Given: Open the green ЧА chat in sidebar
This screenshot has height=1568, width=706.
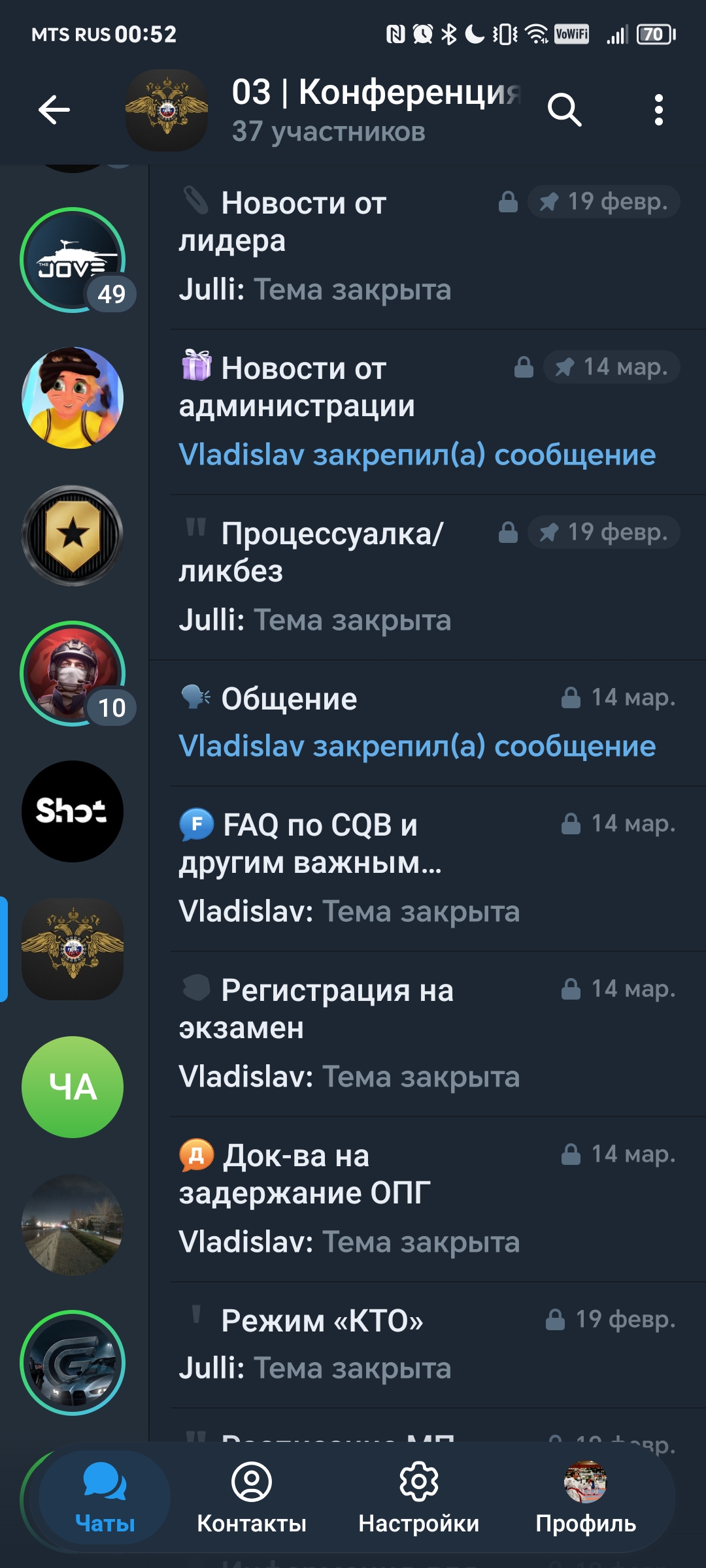Looking at the screenshot, I should (72, 1088).
